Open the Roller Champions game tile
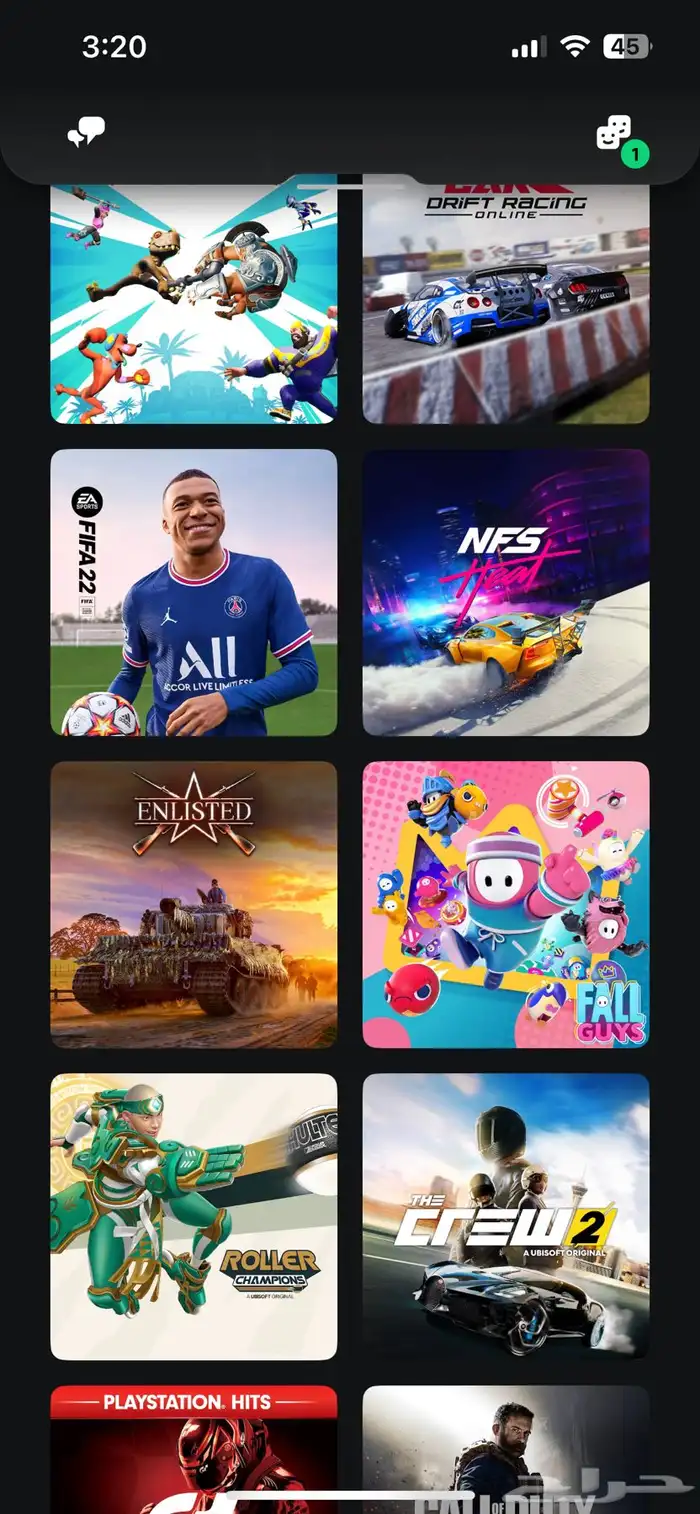 (194, 1216)
